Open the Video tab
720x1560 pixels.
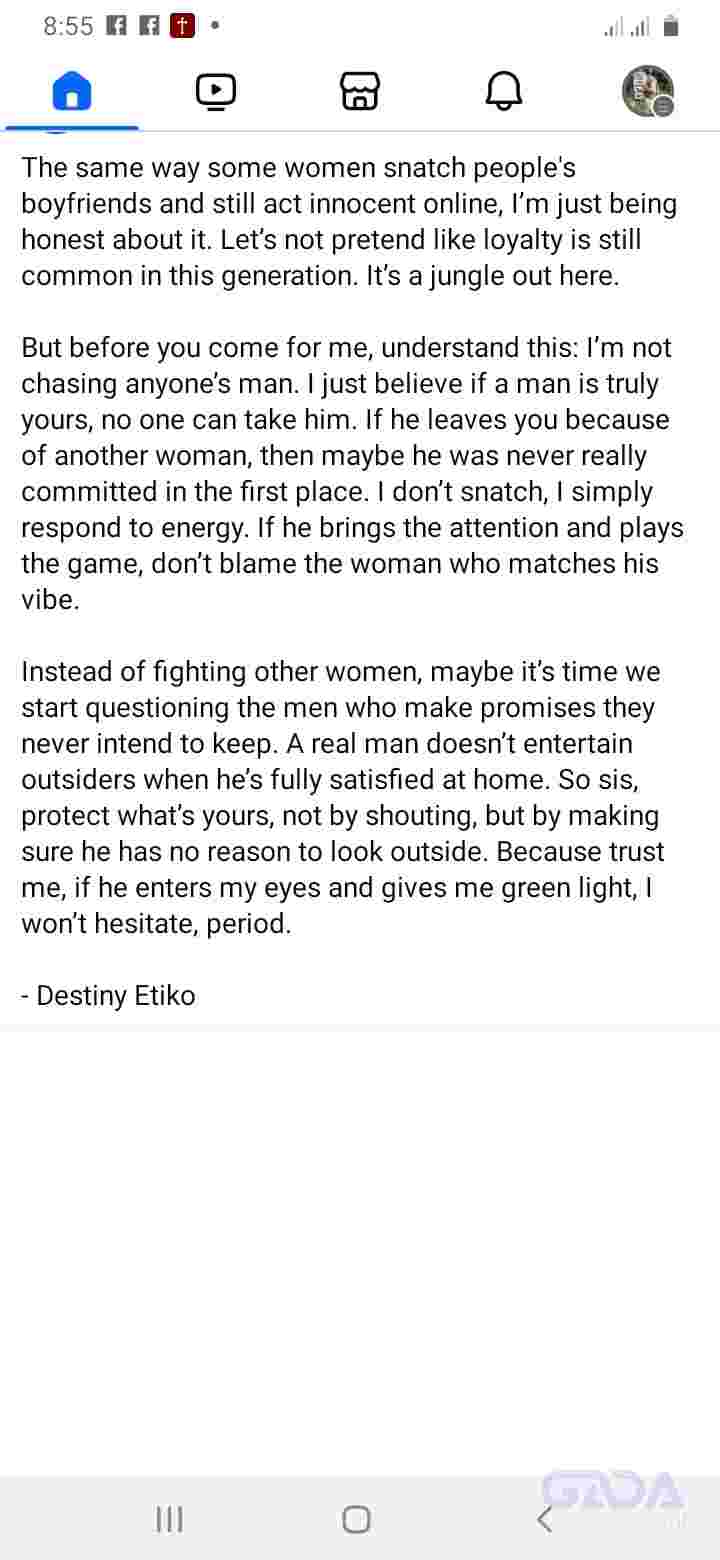click(x=215, y=92)
